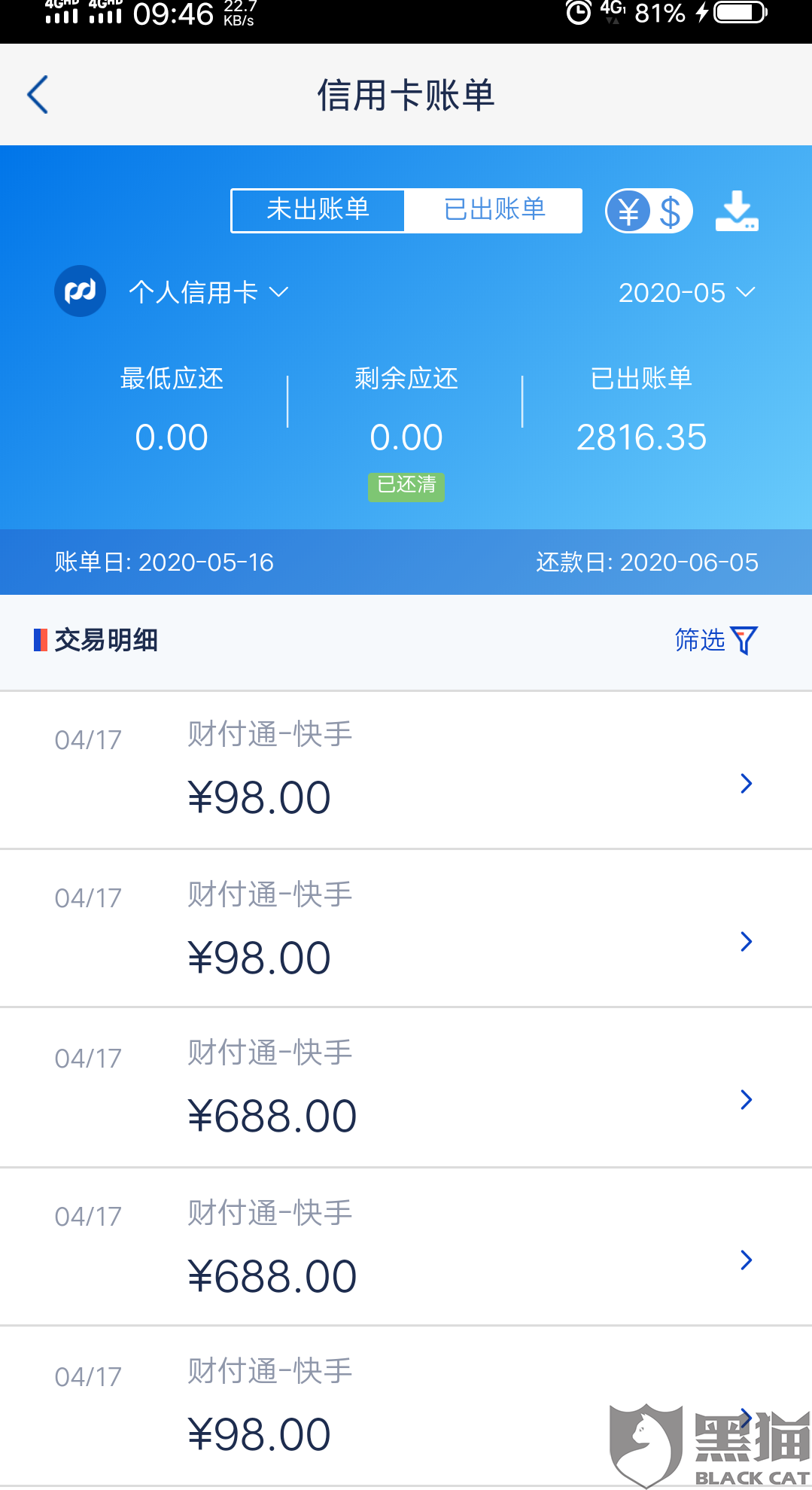
Task: Select the 已出账单 tab
Action: [494, 210]
